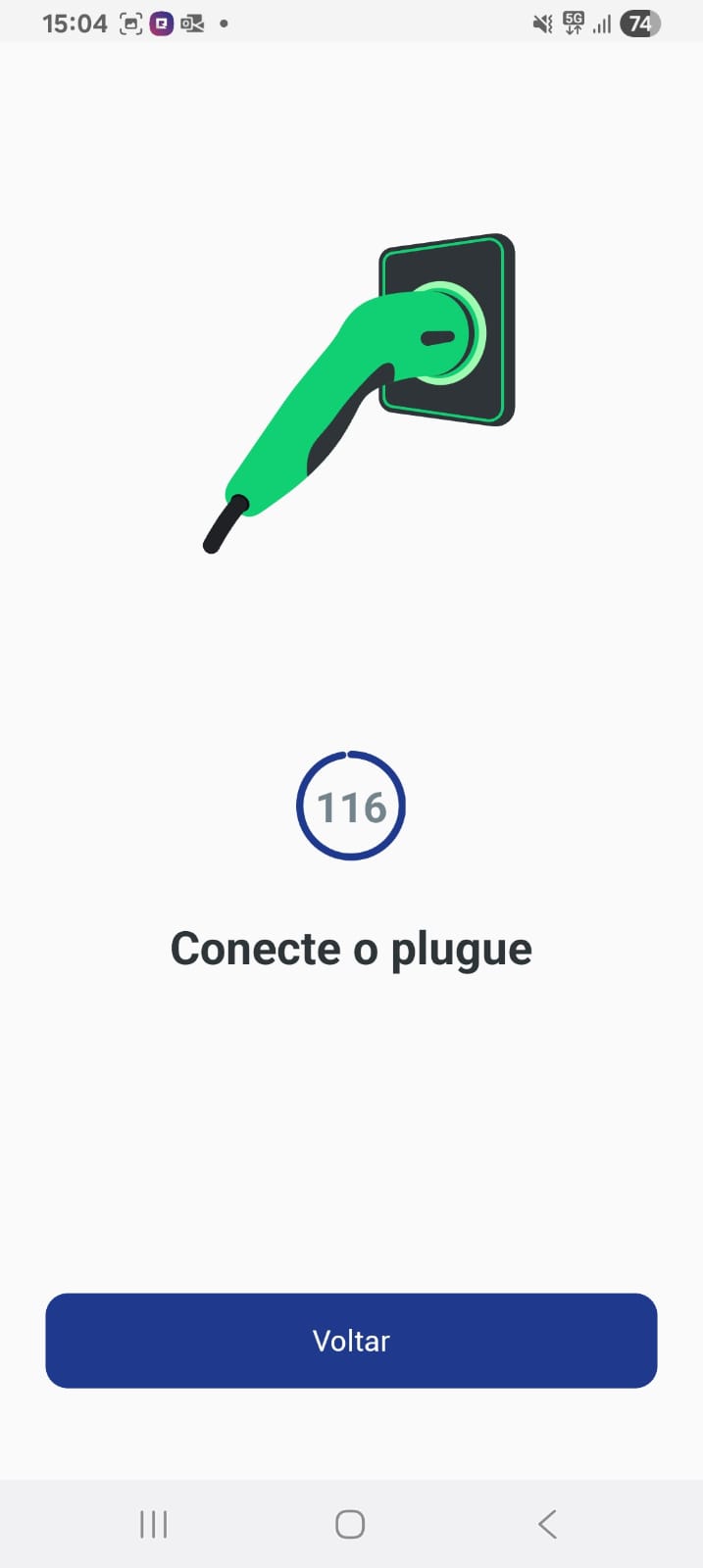703x1568 pixels.
Task: Open recent apps from navigation bar
Action: (x=154, y=1524)
